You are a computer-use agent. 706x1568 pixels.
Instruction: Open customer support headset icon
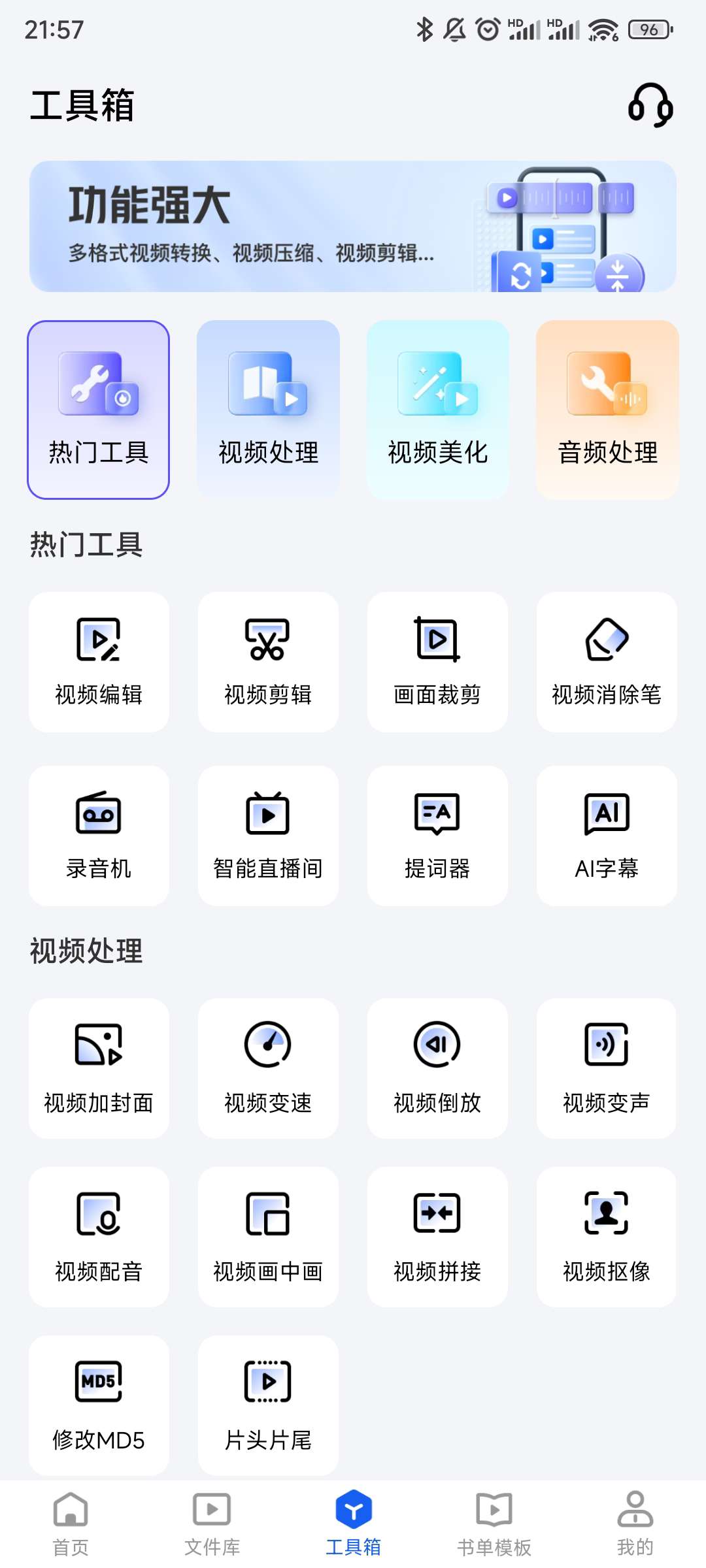[650, 105]
